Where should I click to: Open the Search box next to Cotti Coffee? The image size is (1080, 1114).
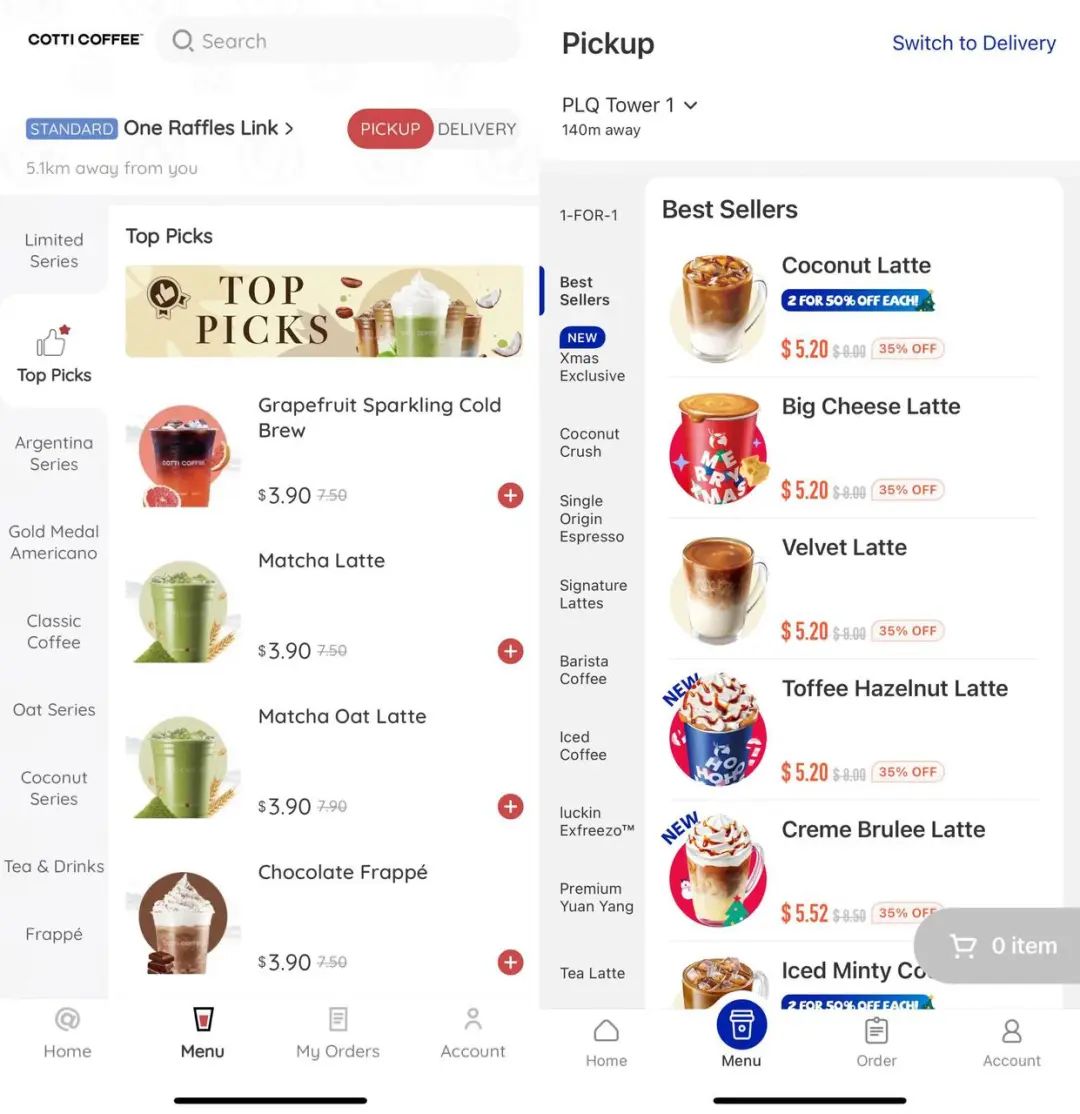point(338,41)
